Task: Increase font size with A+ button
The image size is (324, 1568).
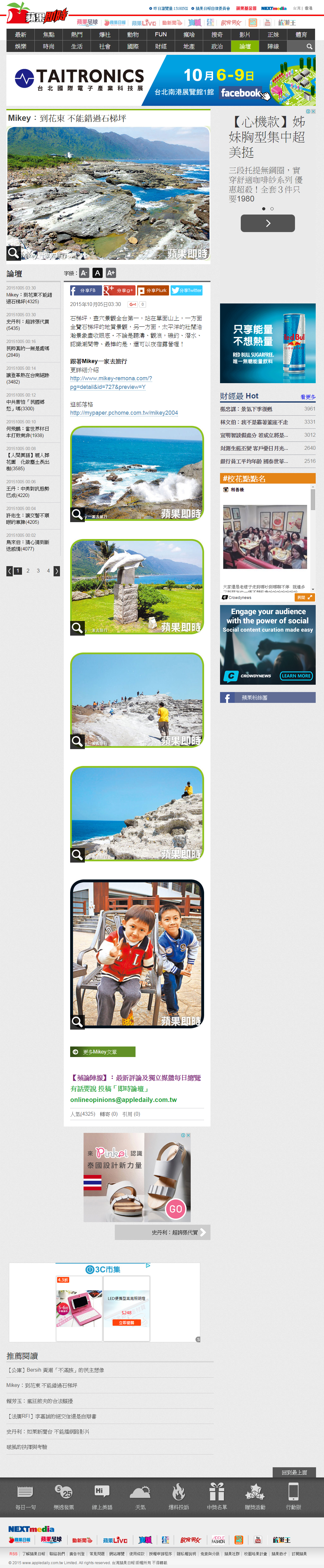Action: (x=111, y=273)
